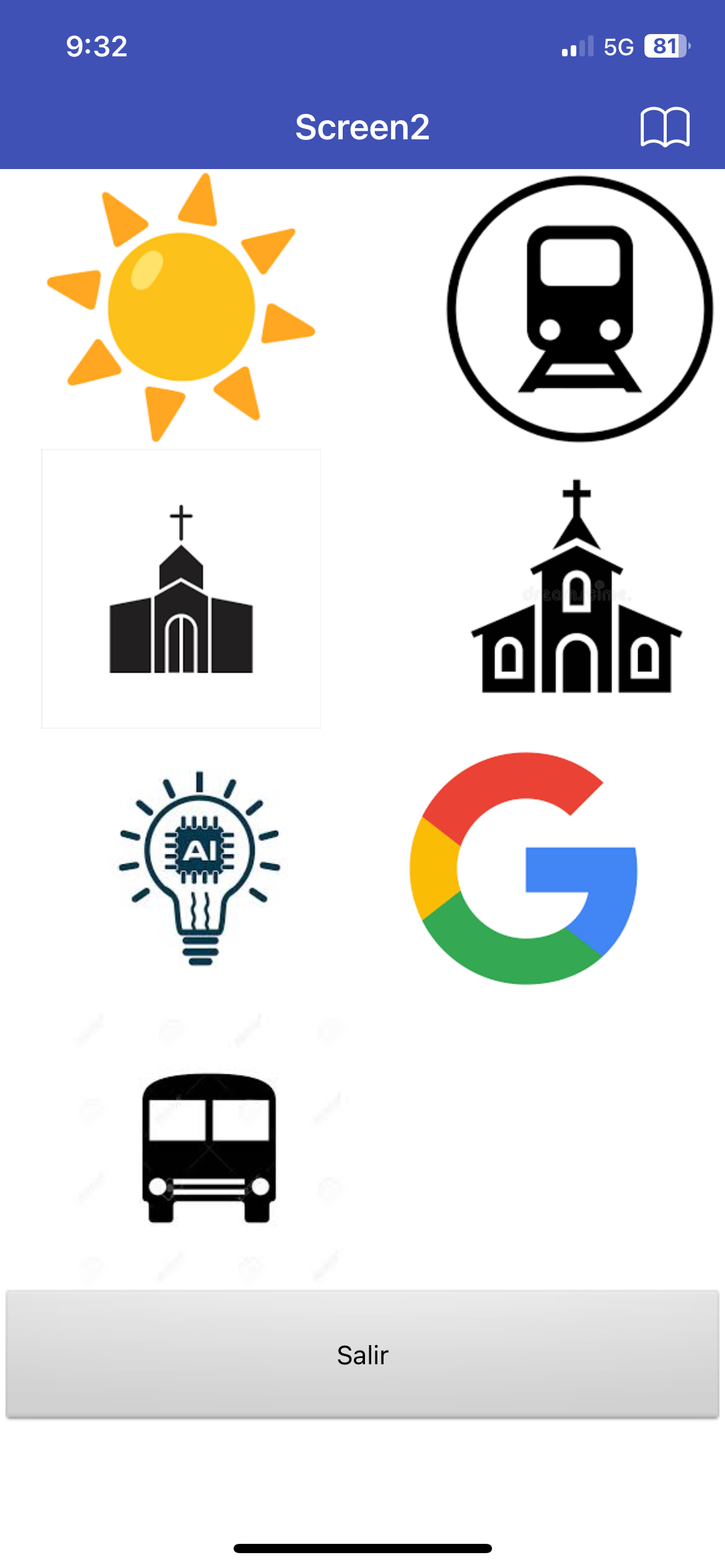This screenshot has height=1568, width=725.
Task: Open the book icon in the app bar
Action: [x=664, y=128]
